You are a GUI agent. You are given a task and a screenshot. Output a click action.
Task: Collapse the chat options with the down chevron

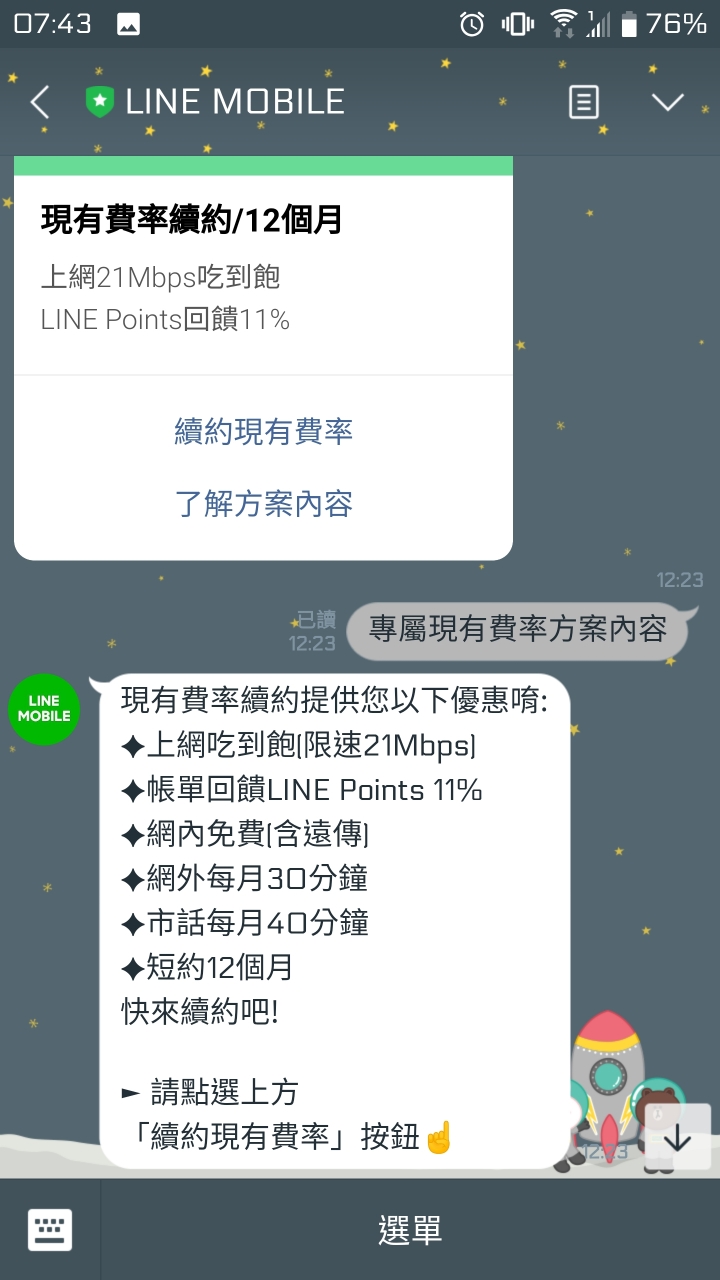click(668, 101)
